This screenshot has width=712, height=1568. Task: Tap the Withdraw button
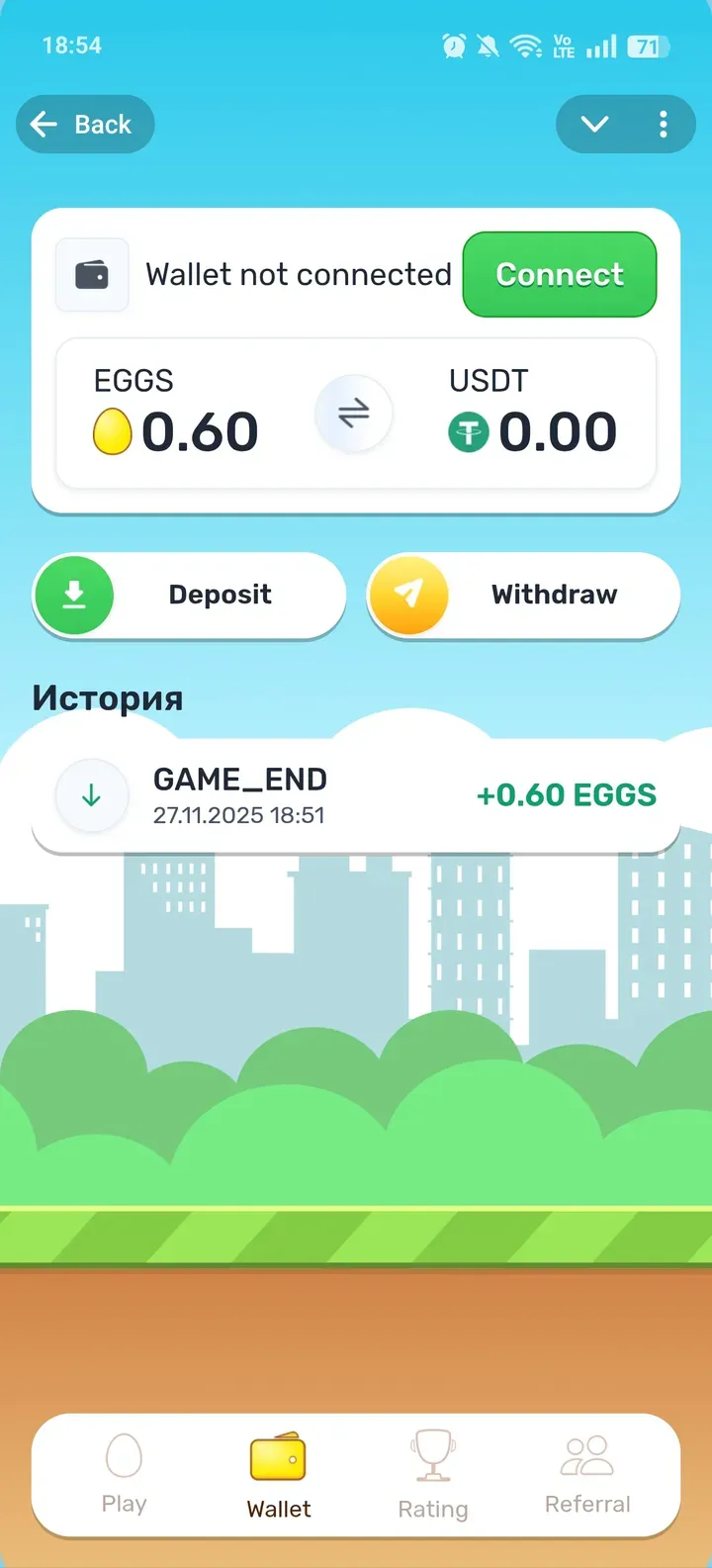click(524, 595)
